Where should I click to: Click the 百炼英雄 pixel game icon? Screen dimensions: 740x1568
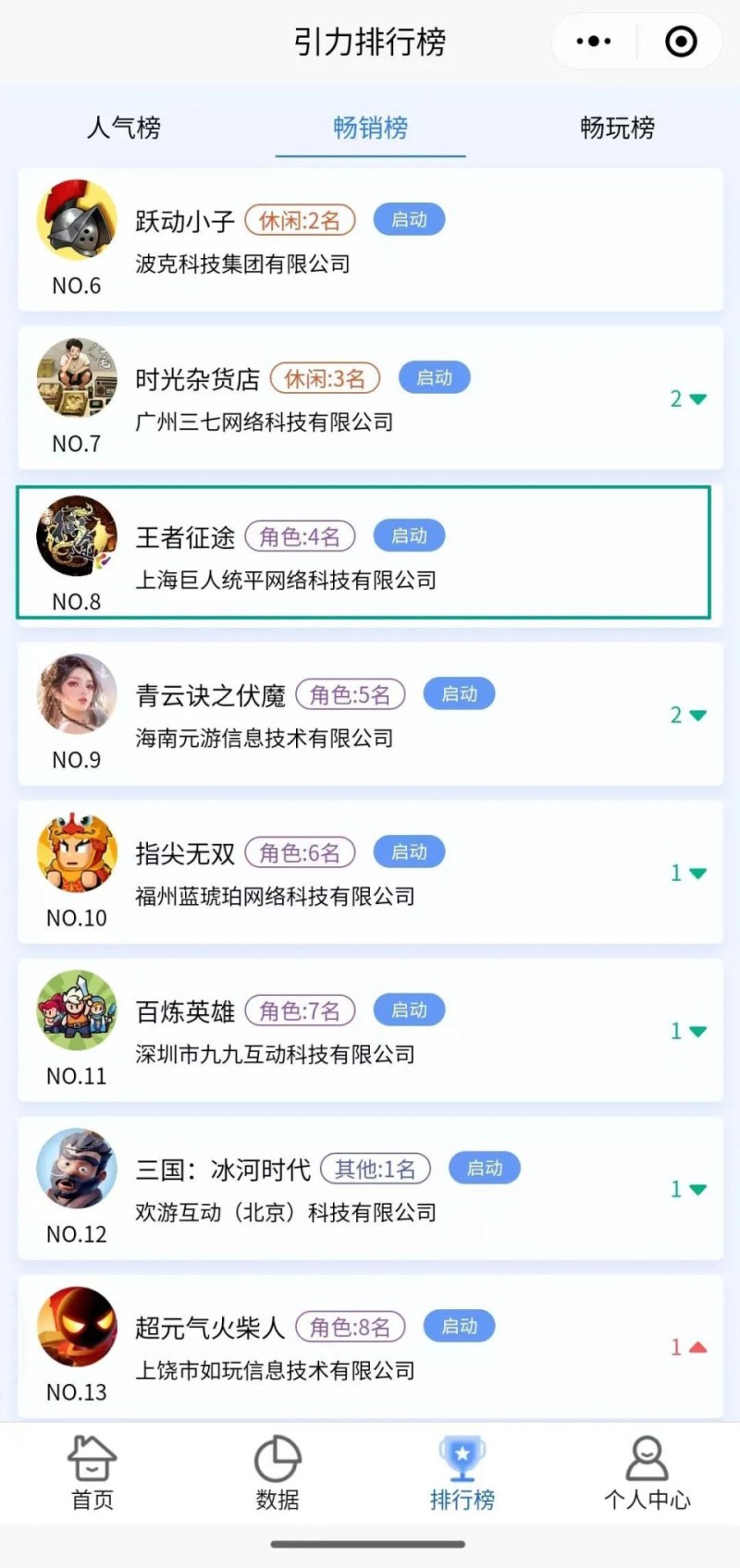pos(76,1011)
